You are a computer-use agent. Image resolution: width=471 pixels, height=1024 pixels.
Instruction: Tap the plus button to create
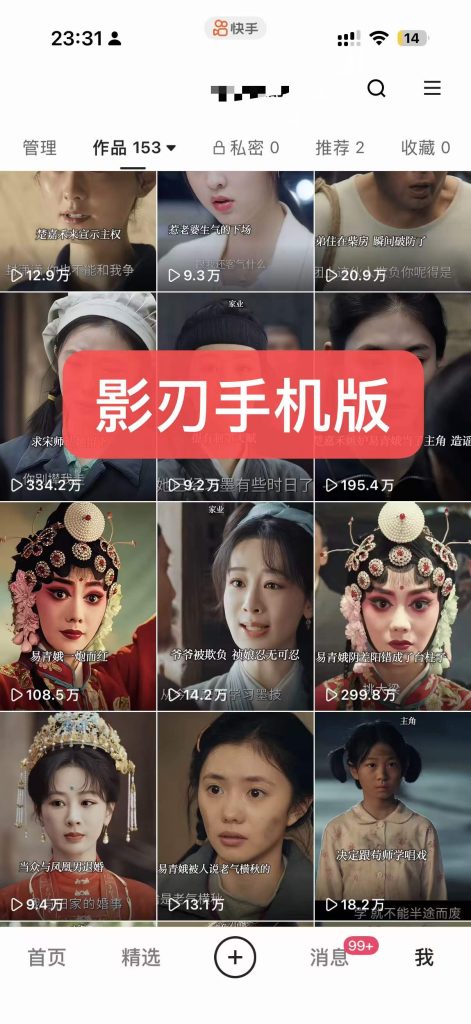tap(235, 958)
